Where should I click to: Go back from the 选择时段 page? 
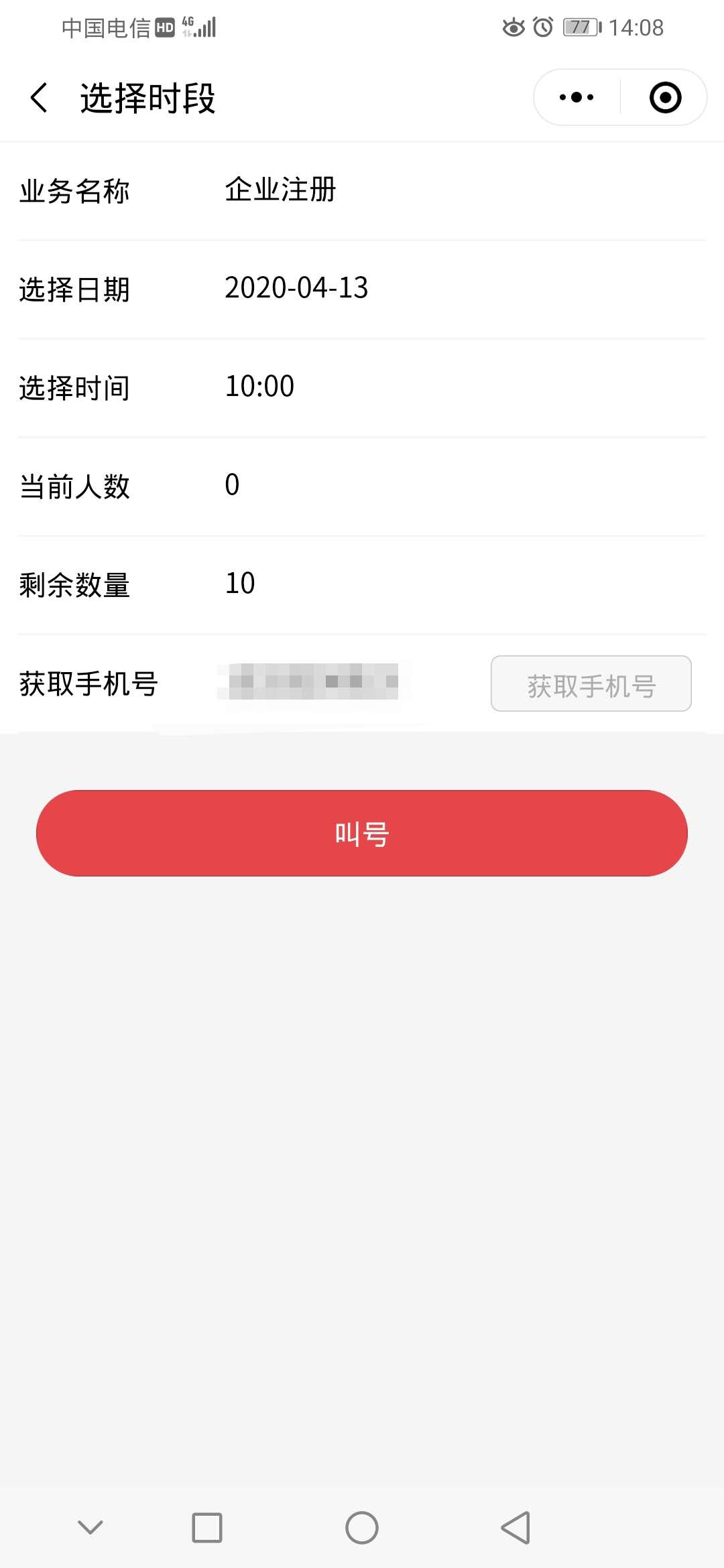pyautogui.click(x=40, y=98)
